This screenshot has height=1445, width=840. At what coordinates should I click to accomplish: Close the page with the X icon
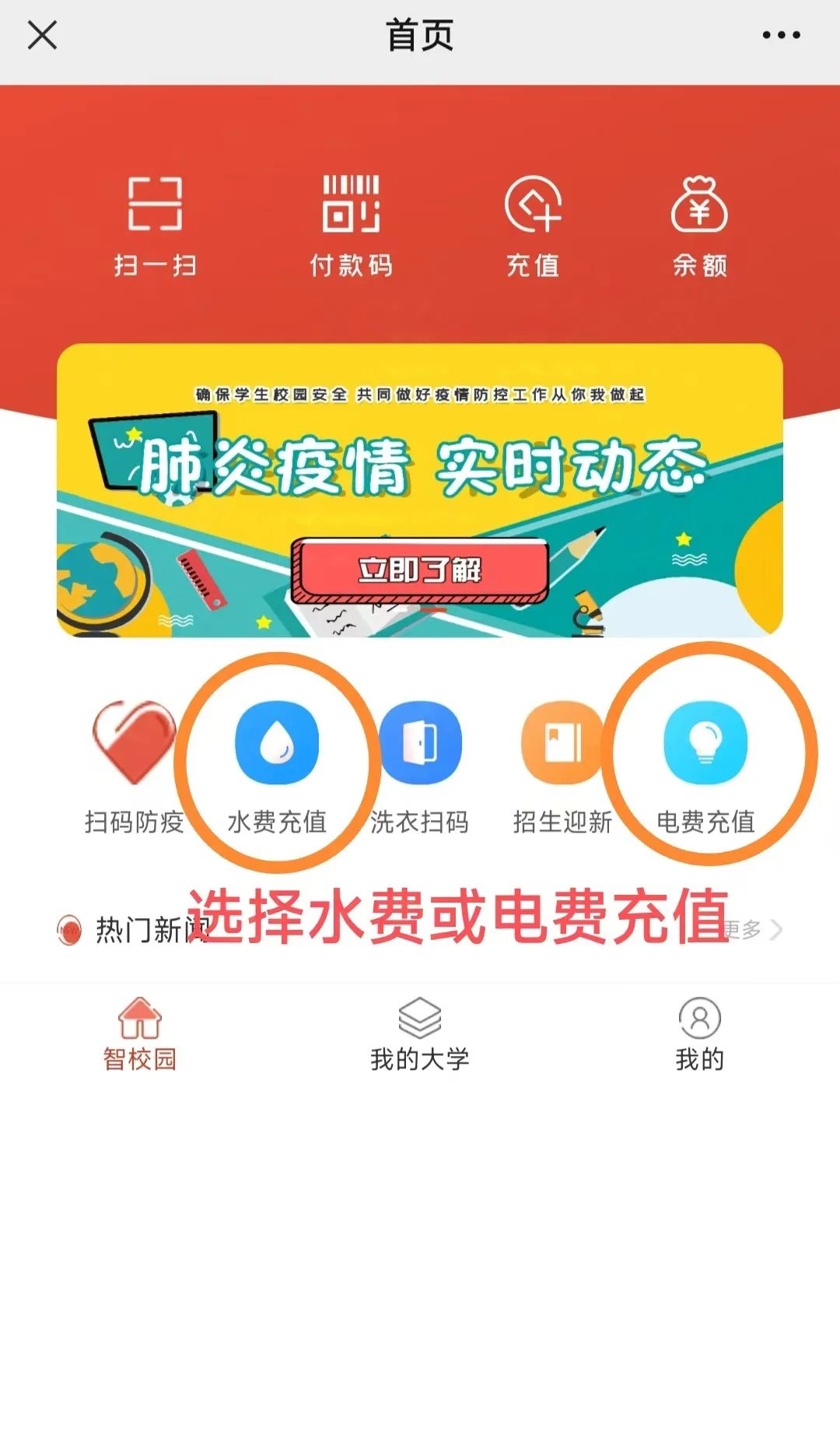42,35
